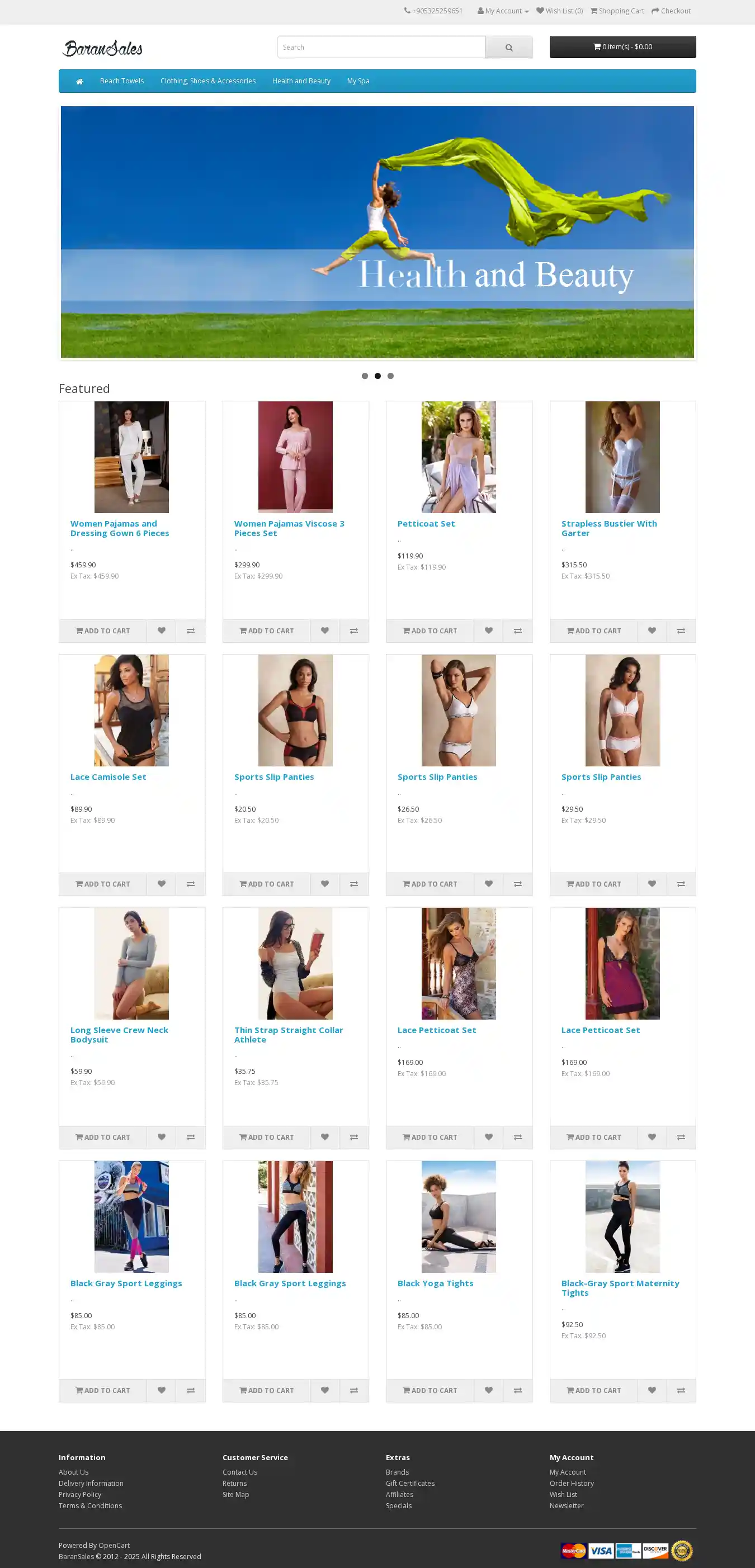Expand the My Account dropdown
This screenshot has height=1568, width=755.
click(x=503, y=11)
